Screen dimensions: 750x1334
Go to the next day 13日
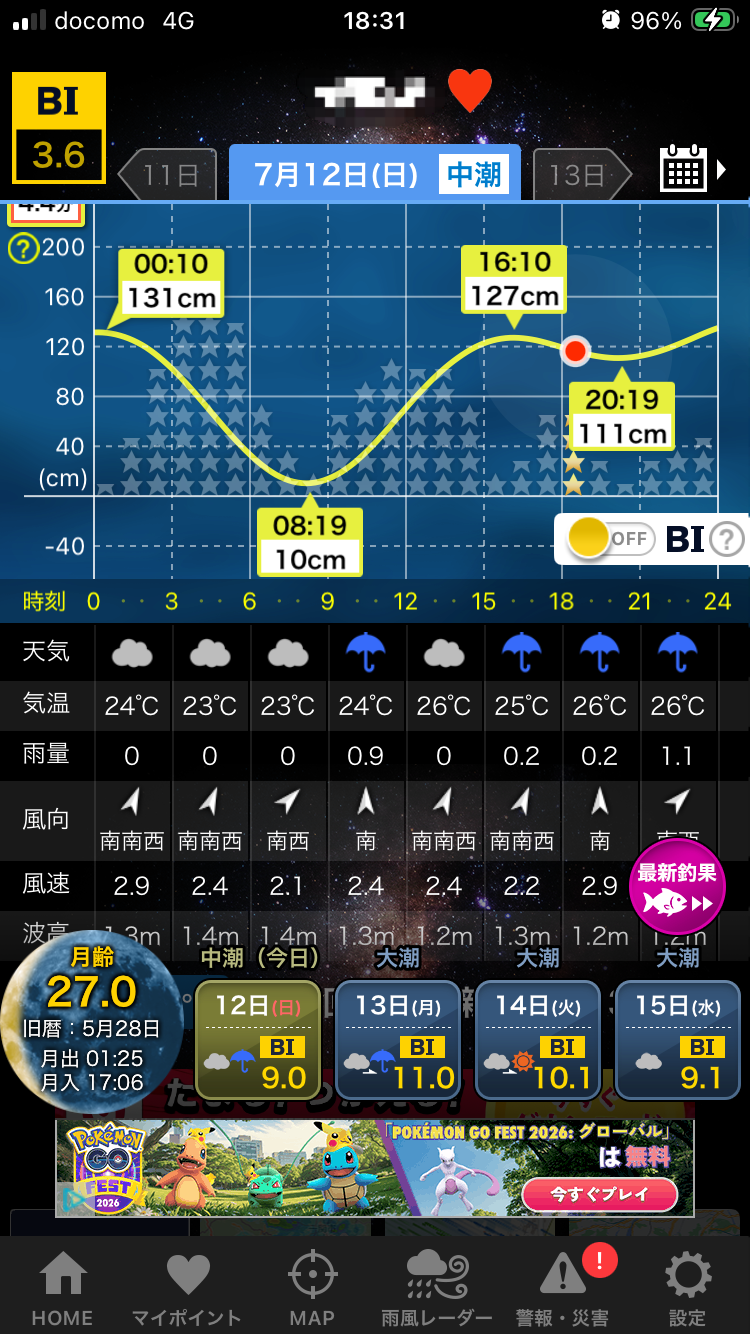pos(582,176)
